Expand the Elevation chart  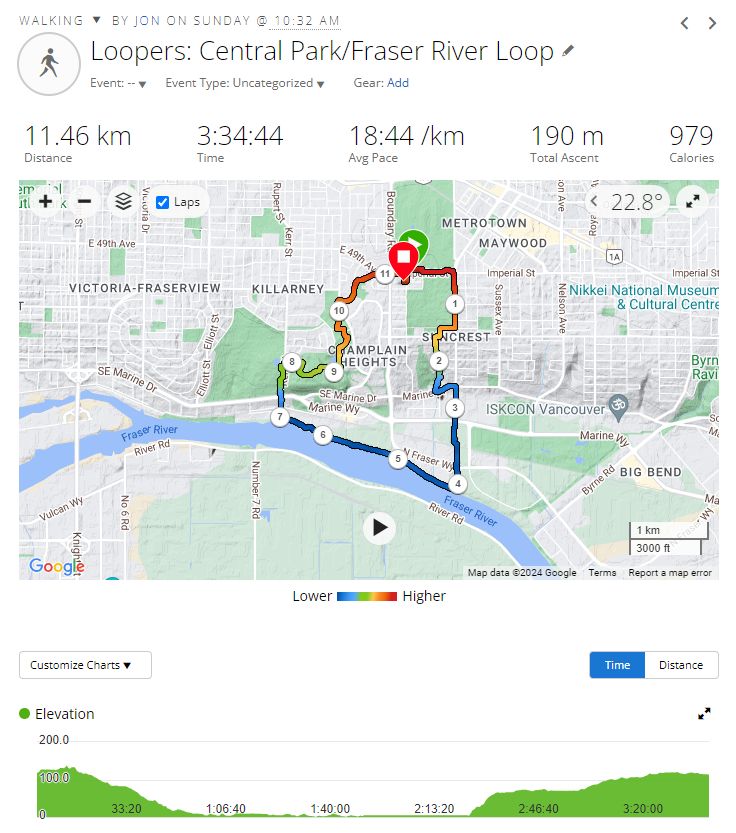pyautogui.click(x=704, y=713)
